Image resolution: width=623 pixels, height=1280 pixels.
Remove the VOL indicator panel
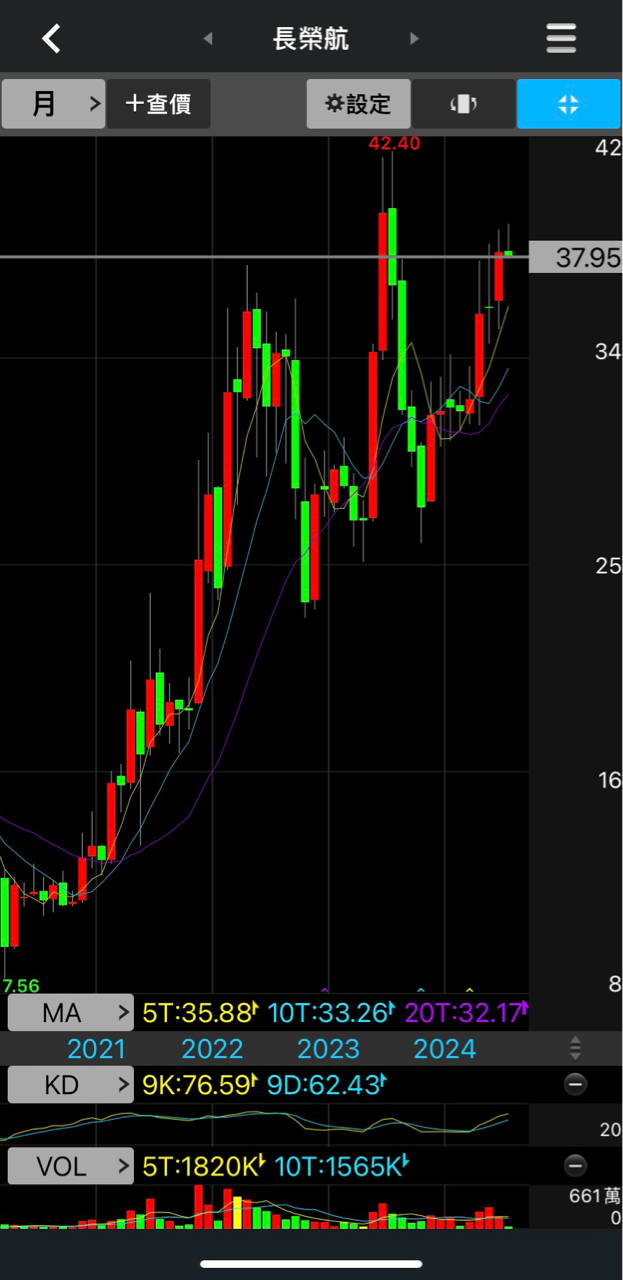575,1165
